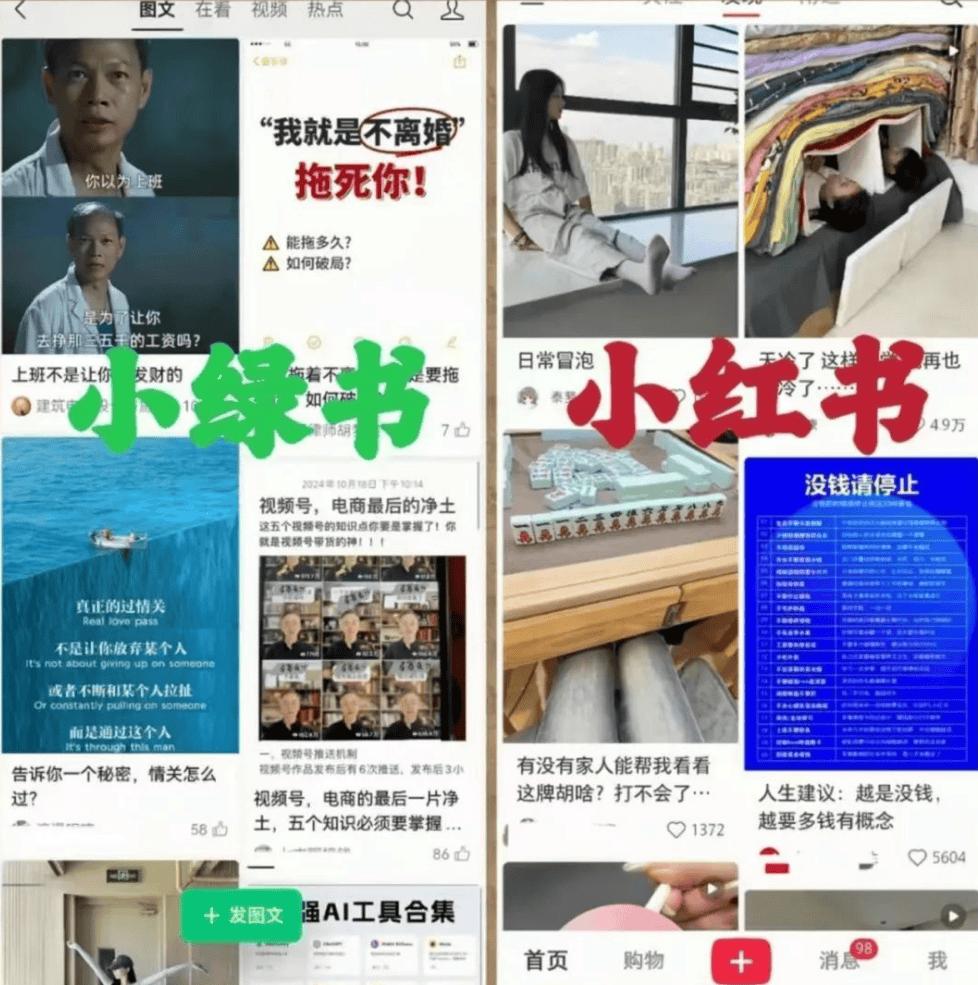Toggle the heart on the 5604-likes post

tap(916, 858)
